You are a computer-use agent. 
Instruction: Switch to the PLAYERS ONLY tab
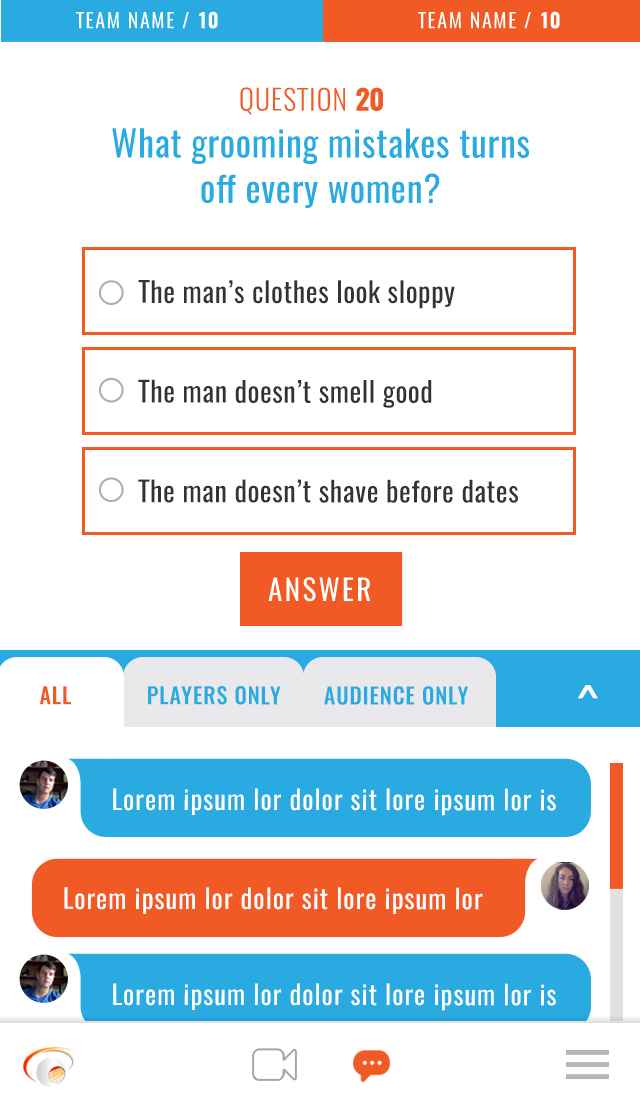214,695
